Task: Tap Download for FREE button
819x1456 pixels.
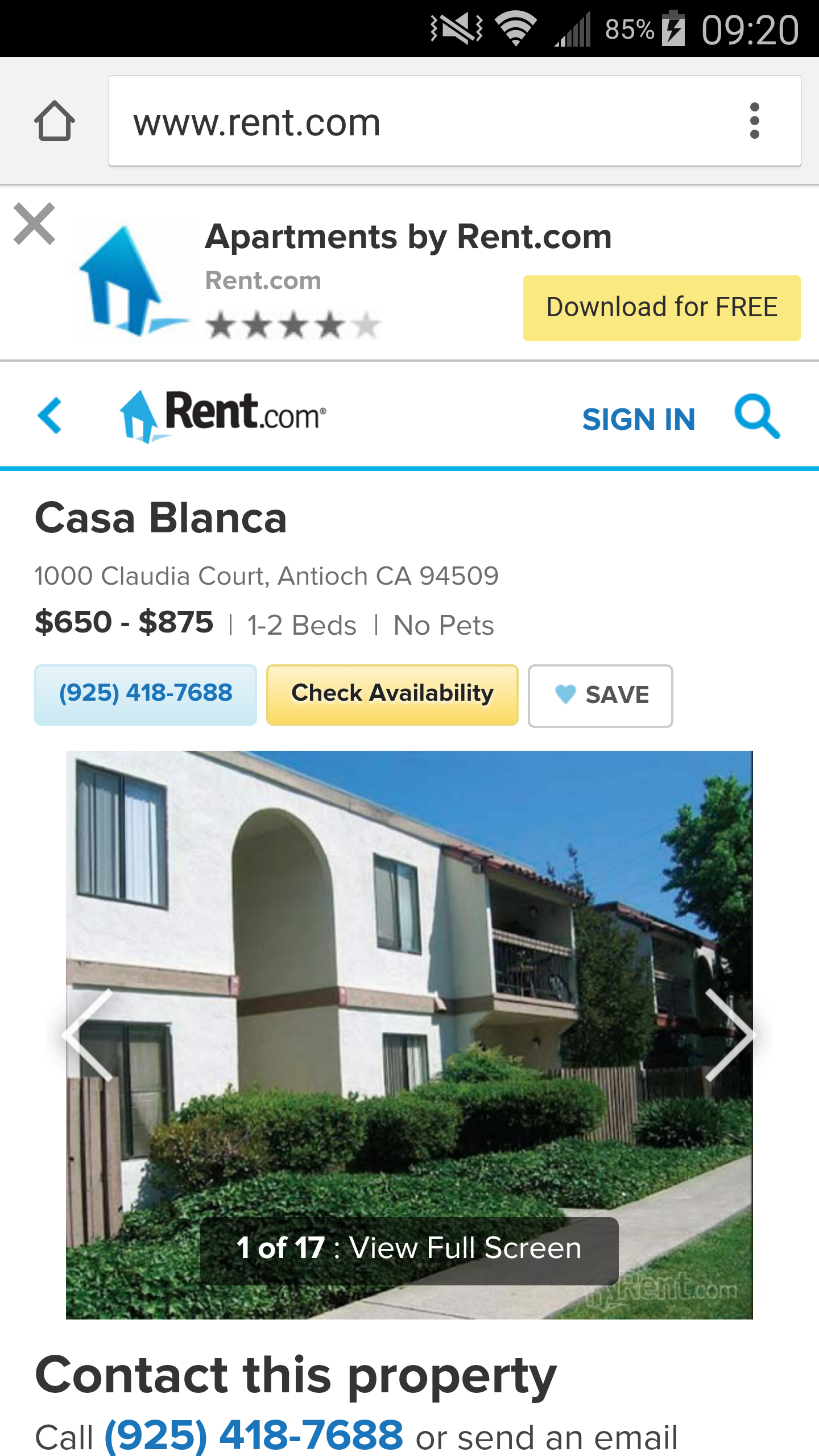Action: [x=661, y=308]
